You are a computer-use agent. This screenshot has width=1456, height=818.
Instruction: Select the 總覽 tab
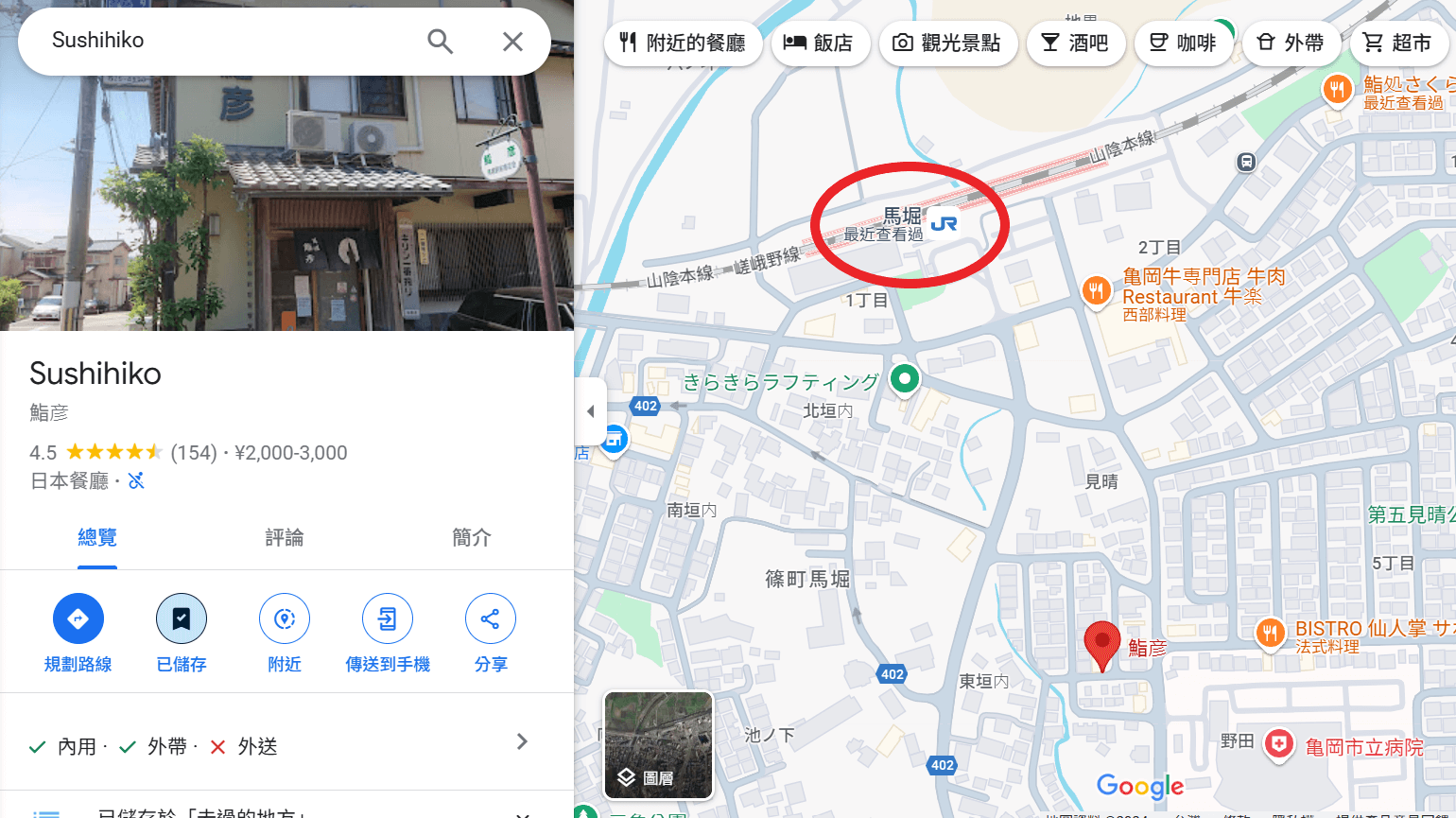(97, 538)
